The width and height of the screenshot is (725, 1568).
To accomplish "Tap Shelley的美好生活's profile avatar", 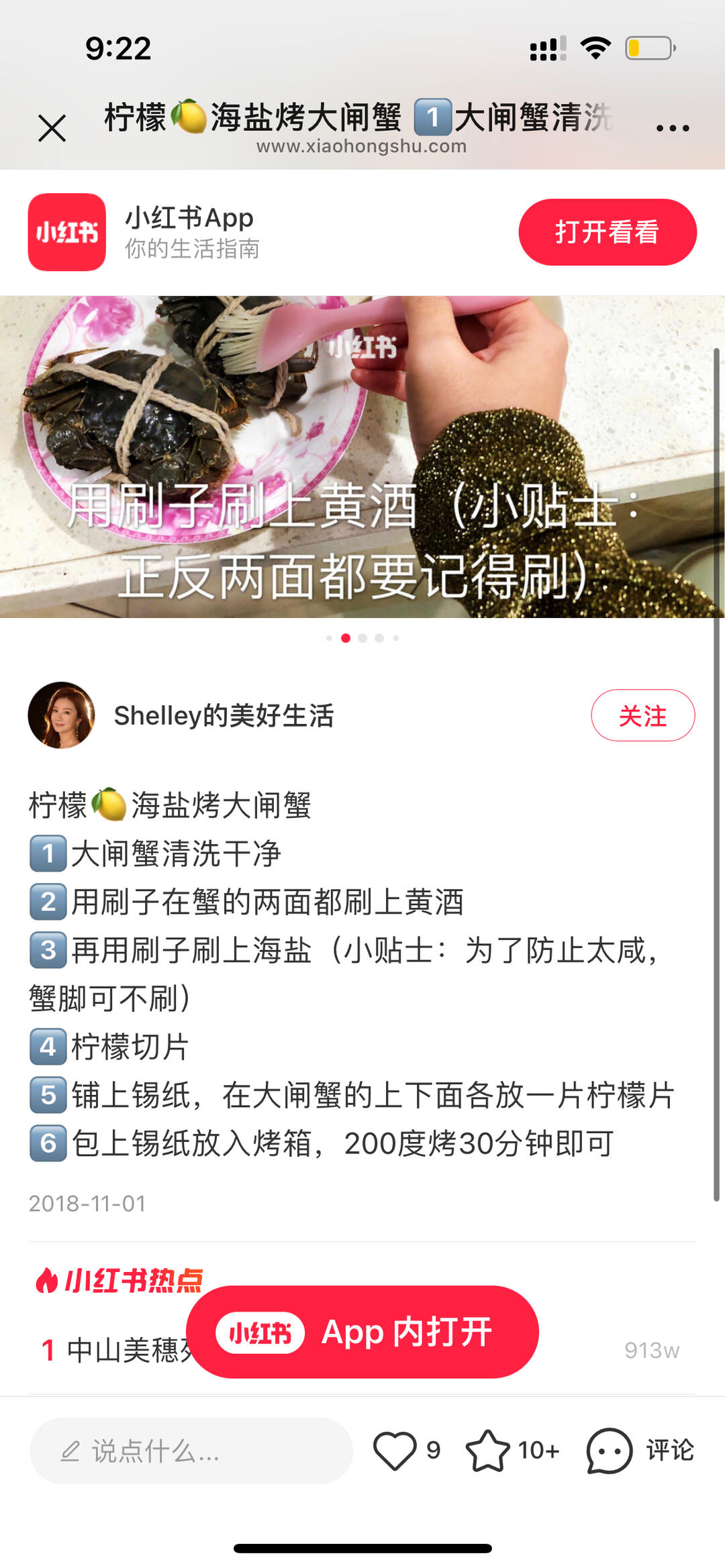I will pyautogui.click(x=61, y=715).
